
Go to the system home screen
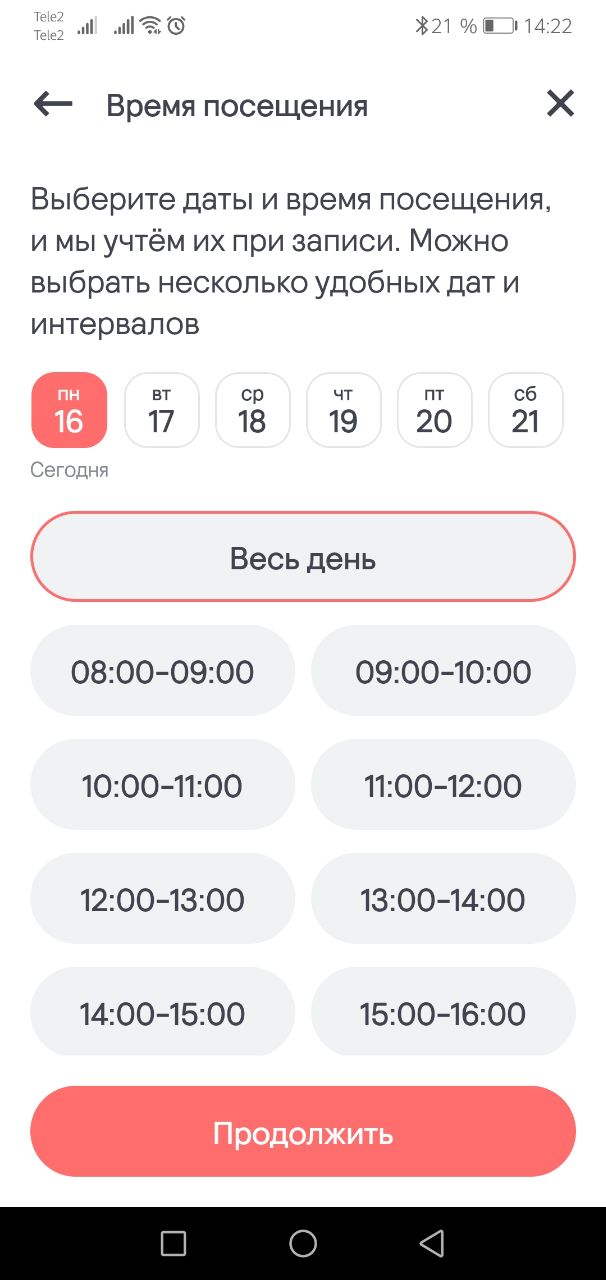(303, 1243)
